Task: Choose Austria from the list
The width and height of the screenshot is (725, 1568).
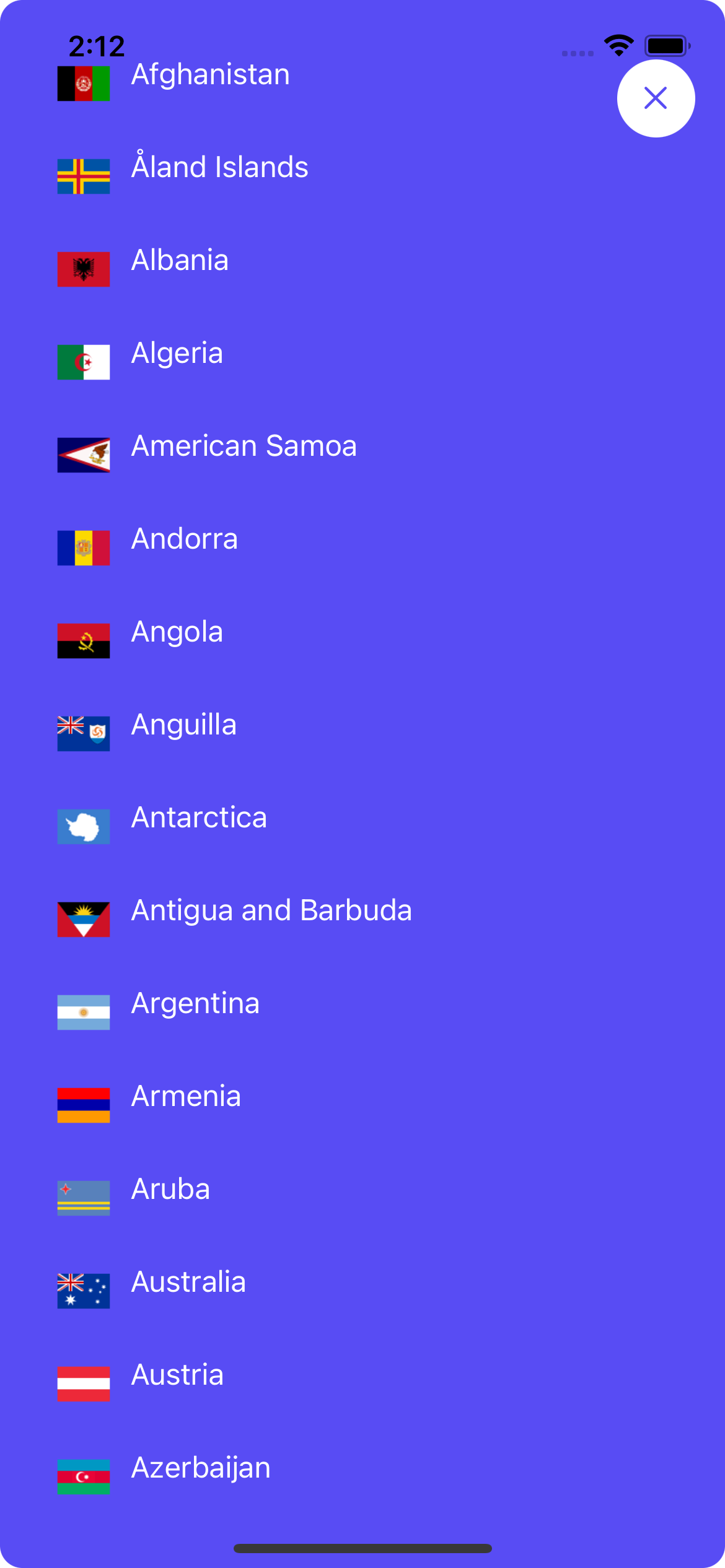Action: [177, 1375]
